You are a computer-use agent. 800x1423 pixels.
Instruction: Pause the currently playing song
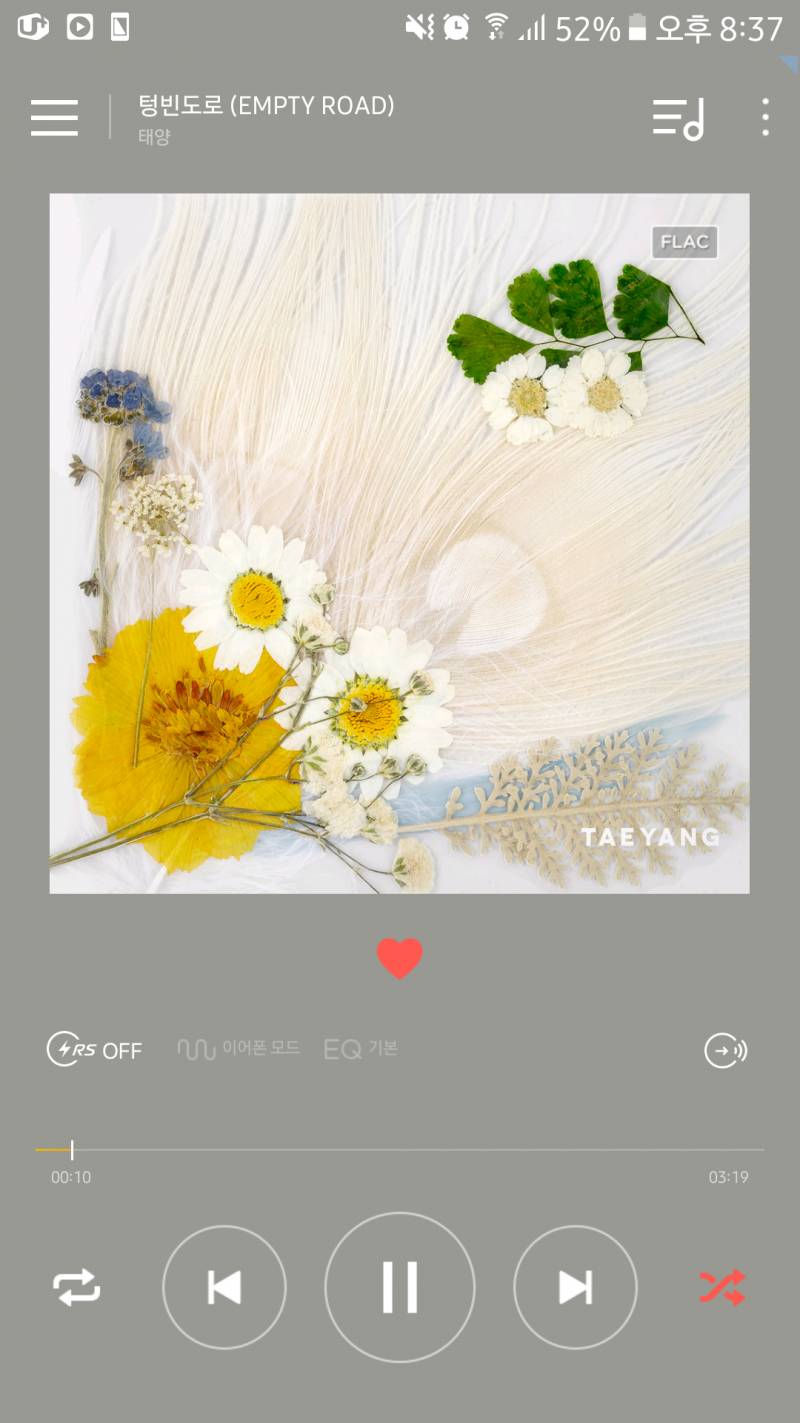click(x=400, y=1288)
